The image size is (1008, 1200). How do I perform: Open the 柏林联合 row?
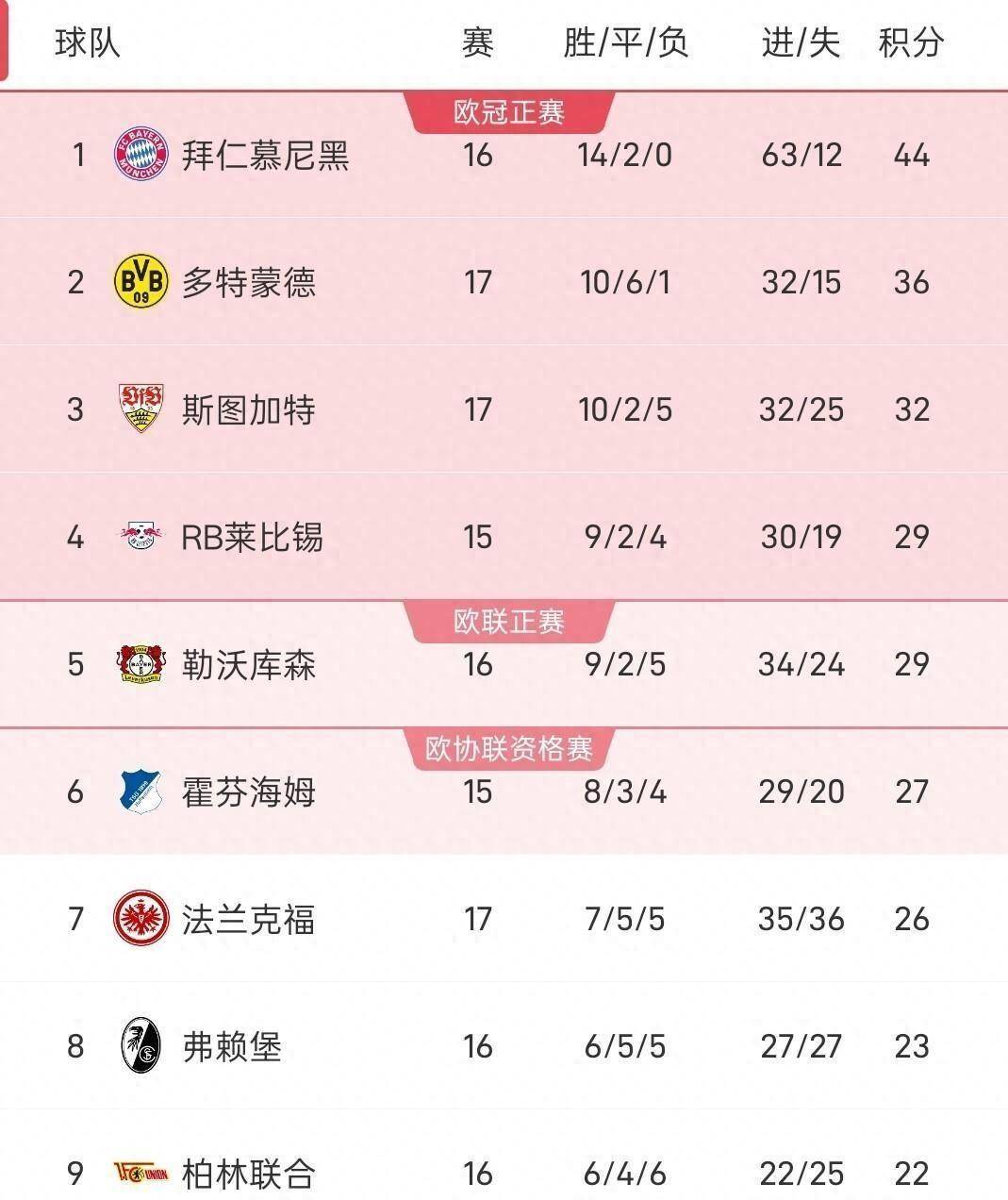[248, 1173]
